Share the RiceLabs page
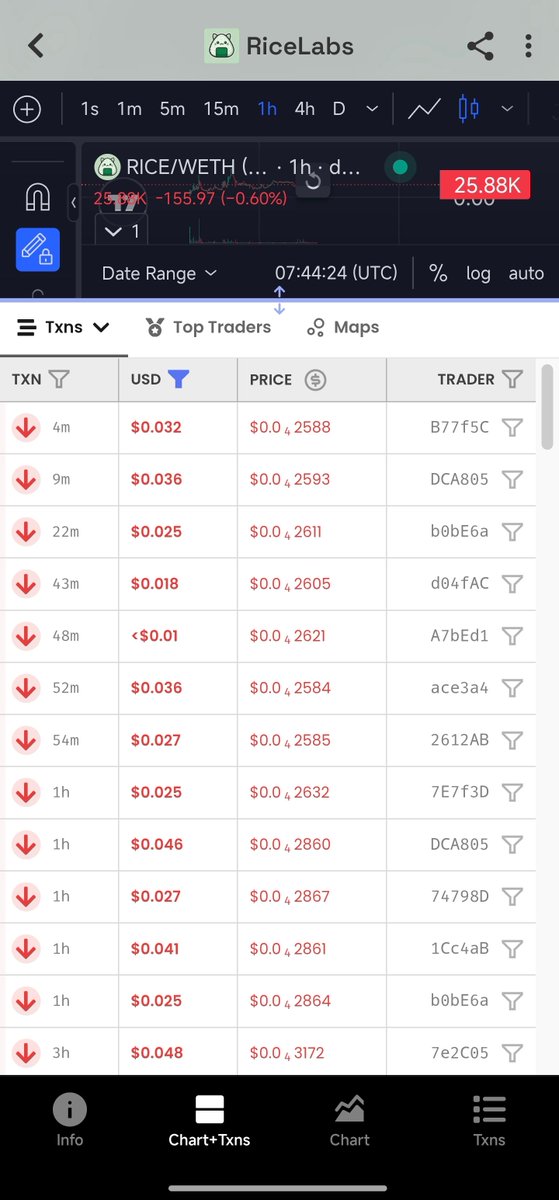 481,45
